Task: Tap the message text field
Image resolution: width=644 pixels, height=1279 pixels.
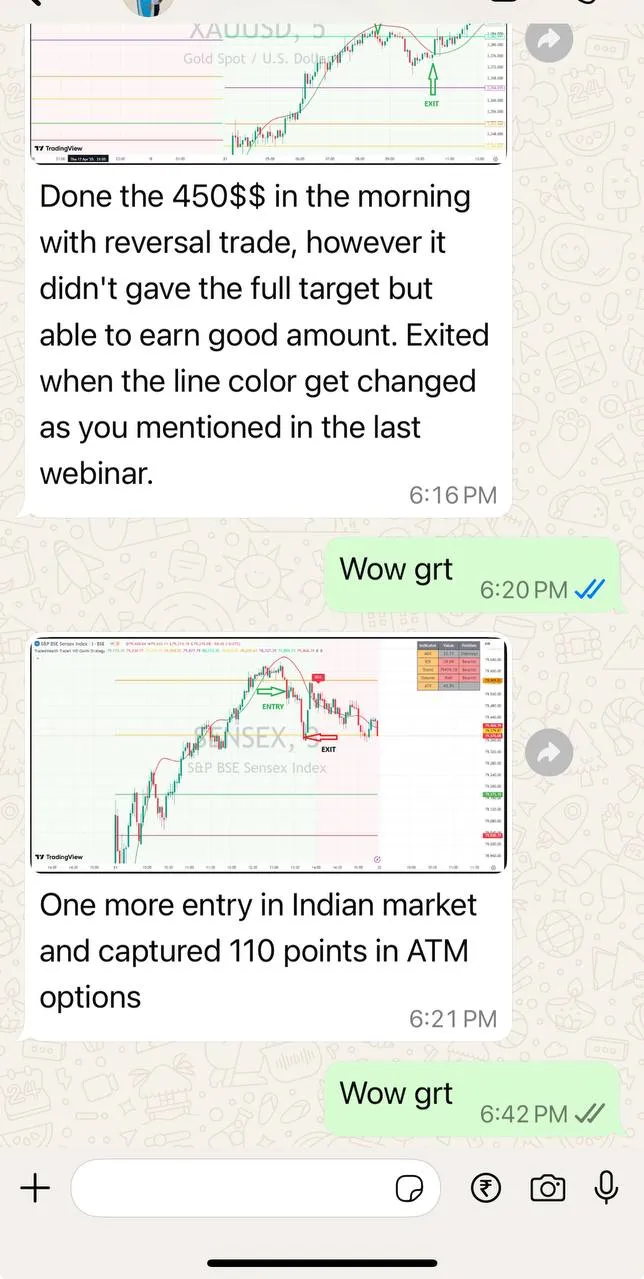Action: (230, 1188)
